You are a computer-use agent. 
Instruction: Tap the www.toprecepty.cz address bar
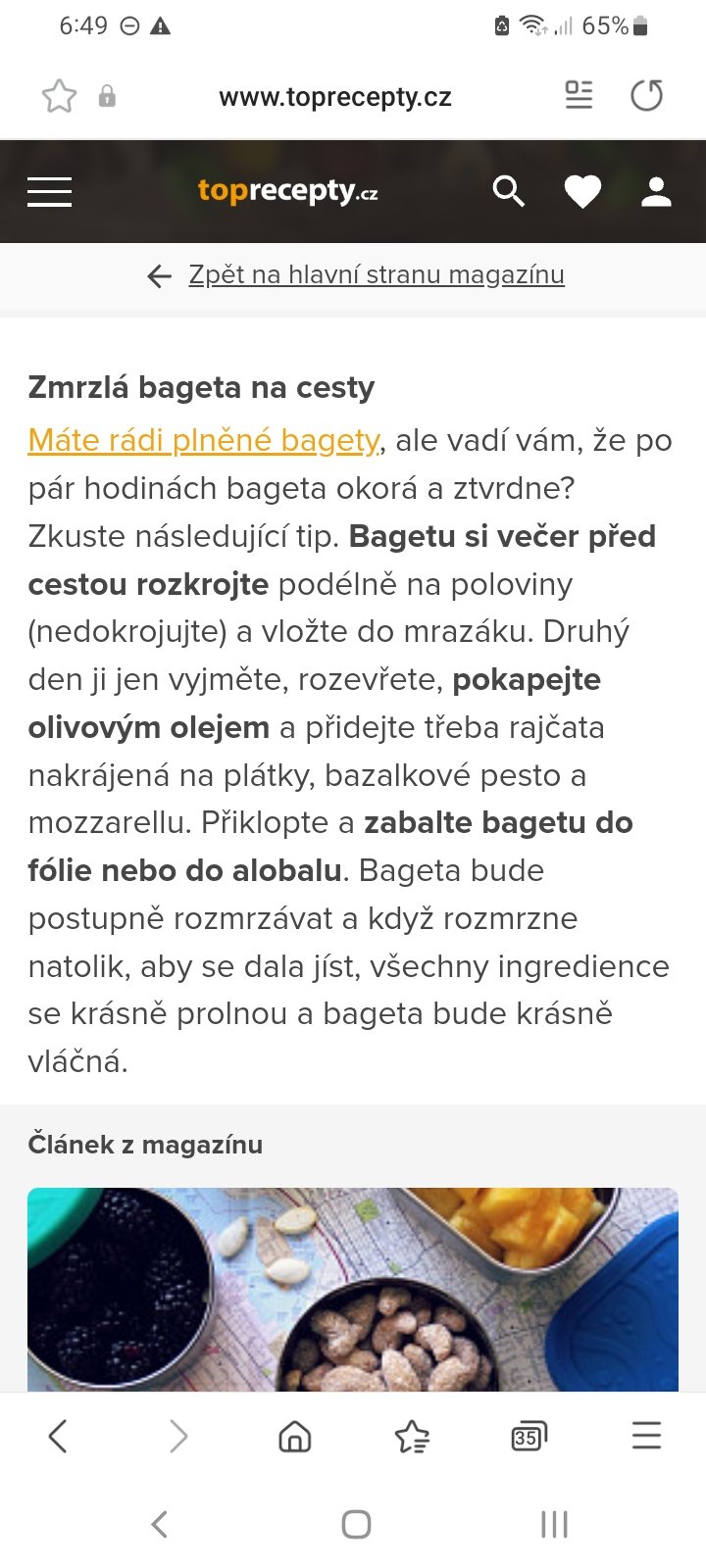coord(334,97)
